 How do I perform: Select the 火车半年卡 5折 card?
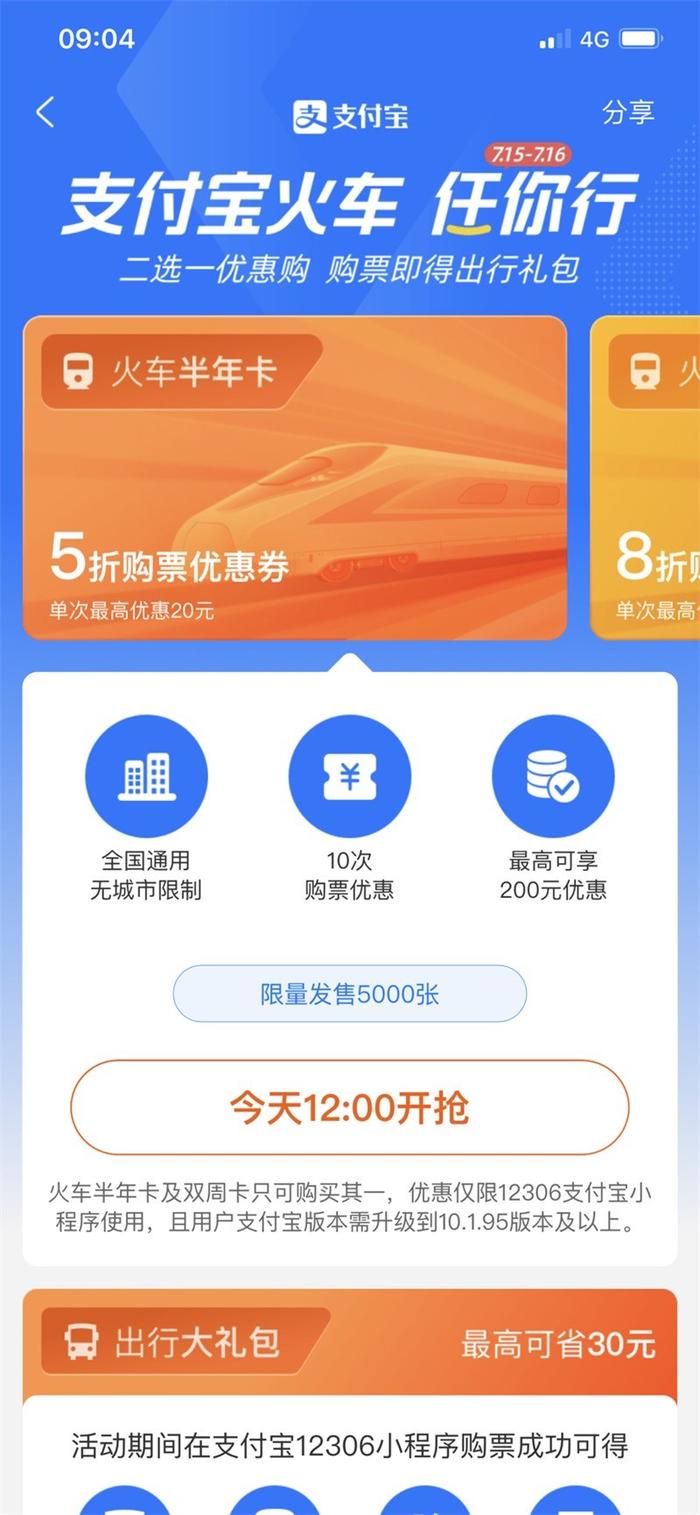coord(295,477)
